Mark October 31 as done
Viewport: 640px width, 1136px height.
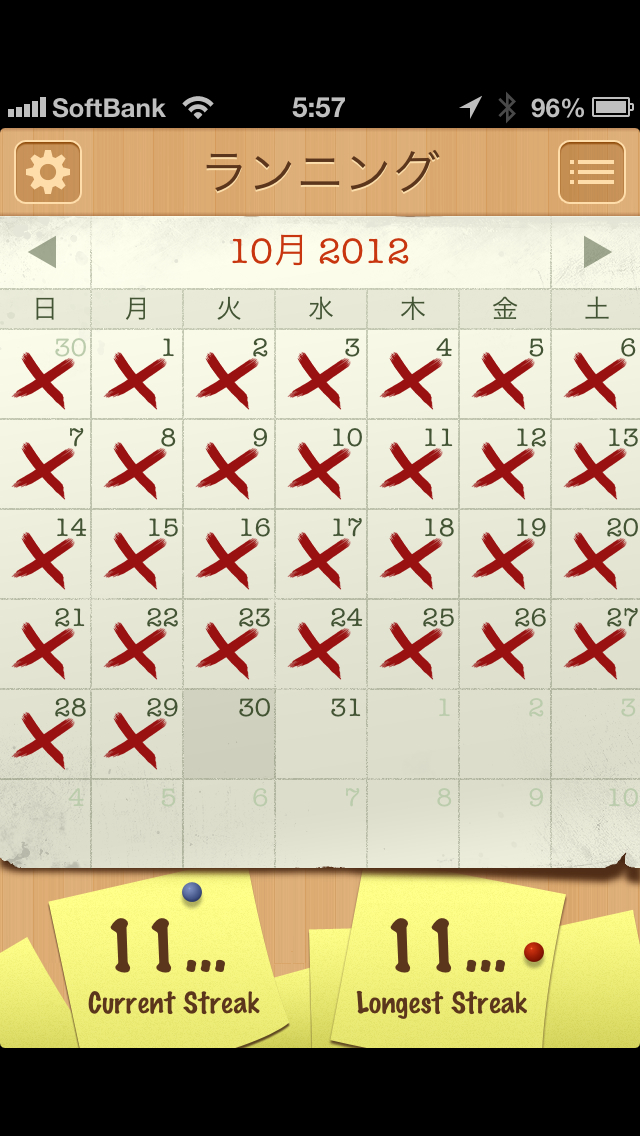click(321, 734)
